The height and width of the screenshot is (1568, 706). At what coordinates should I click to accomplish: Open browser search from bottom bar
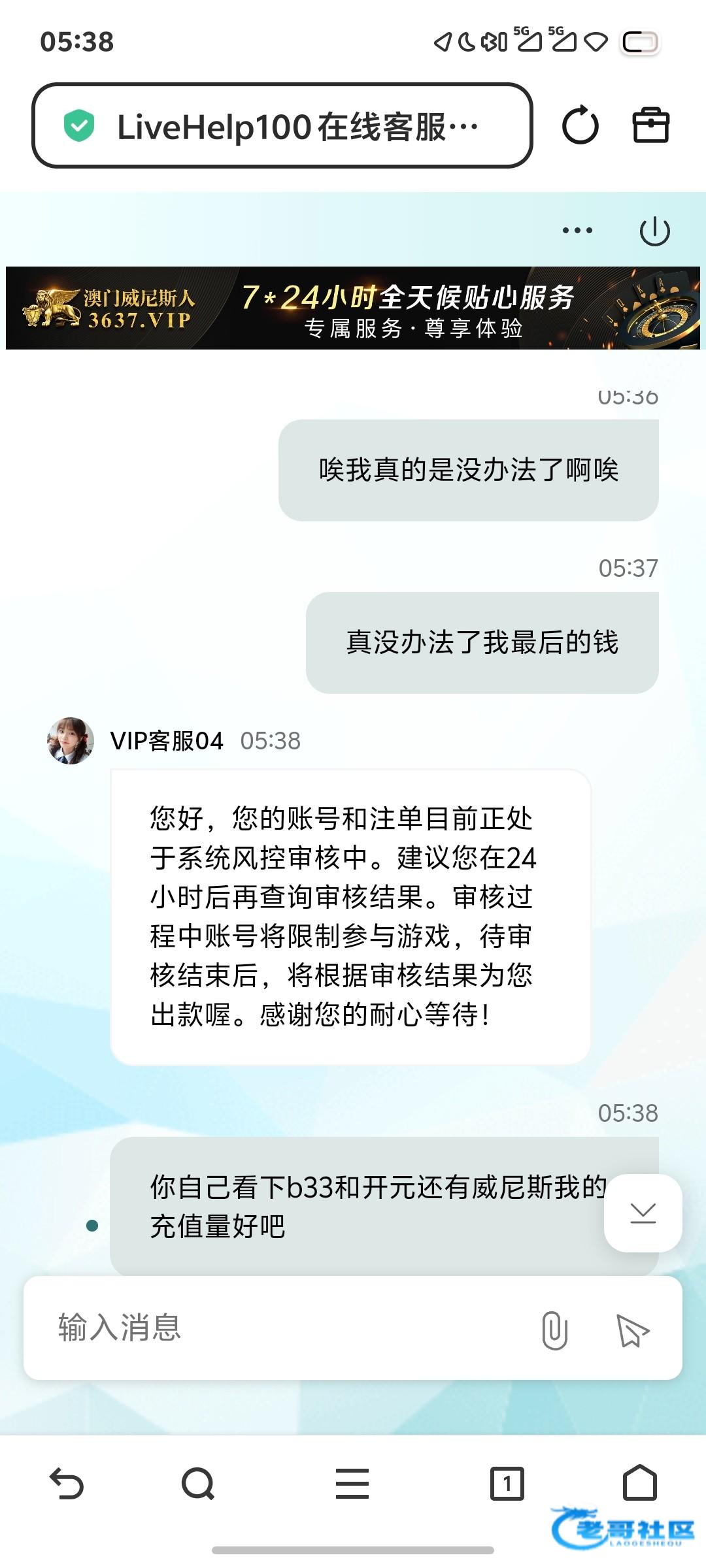point(198,1484)
